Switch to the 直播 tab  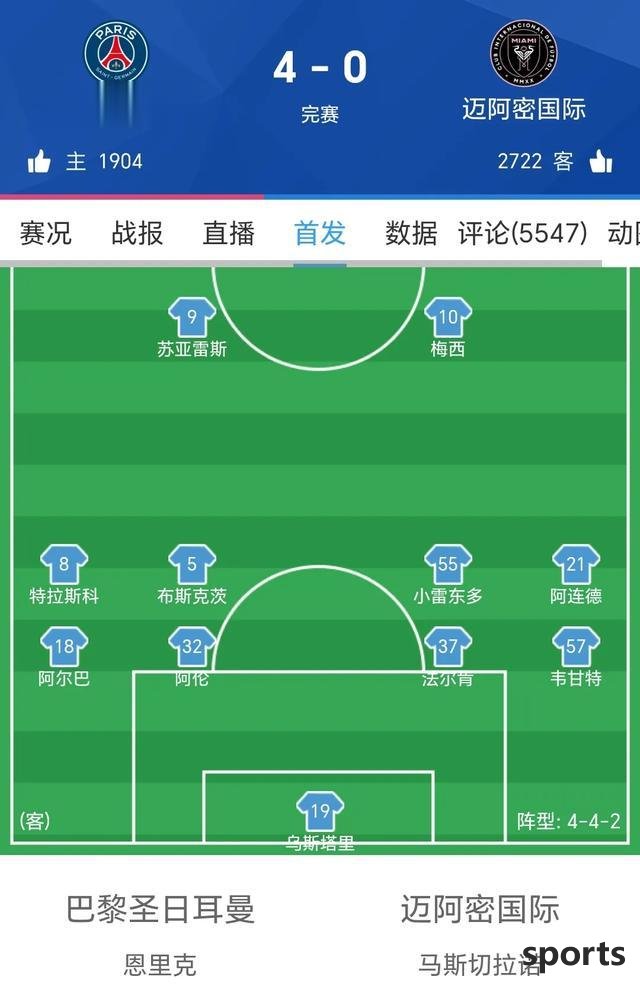[x=228, y=233]
